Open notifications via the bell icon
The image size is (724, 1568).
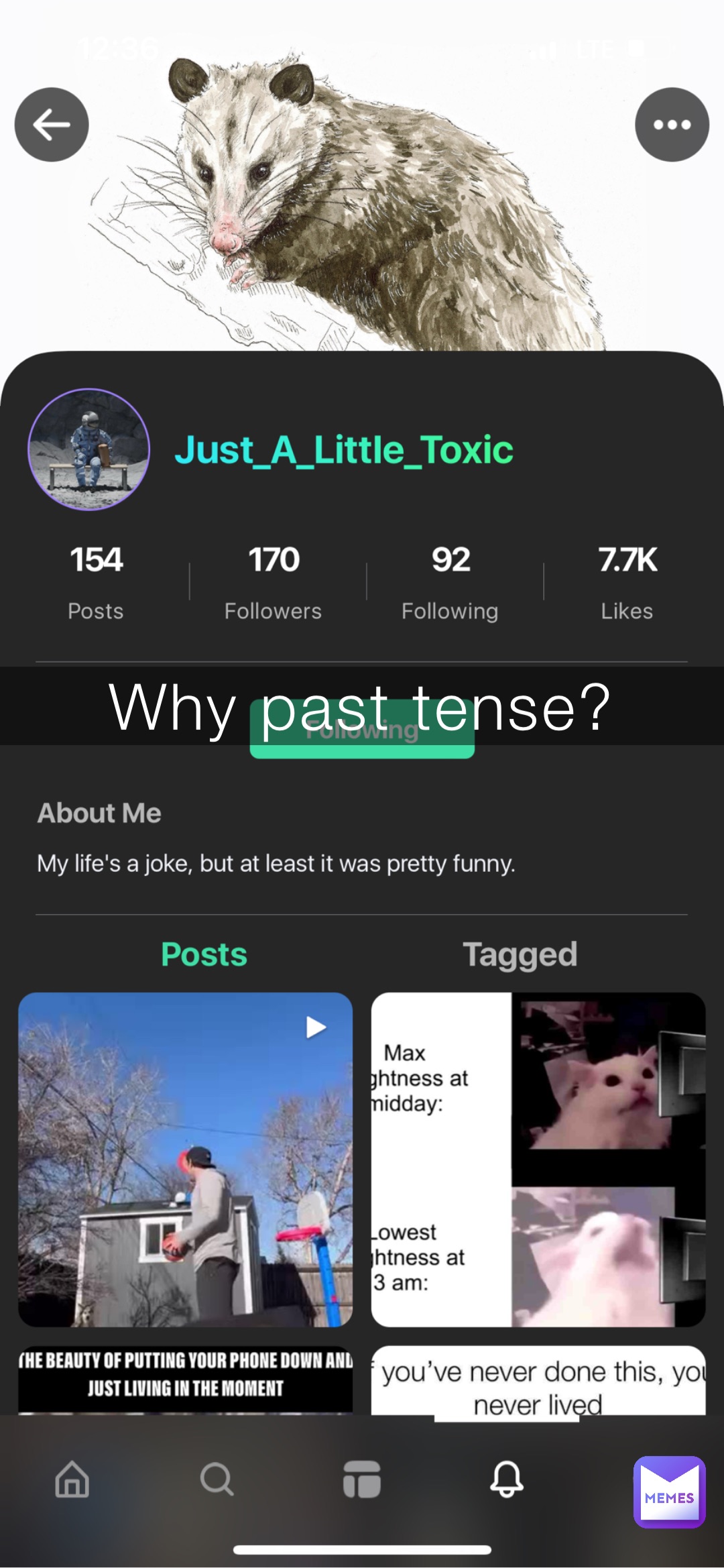pyautogui.click(x=507, y=1482)
